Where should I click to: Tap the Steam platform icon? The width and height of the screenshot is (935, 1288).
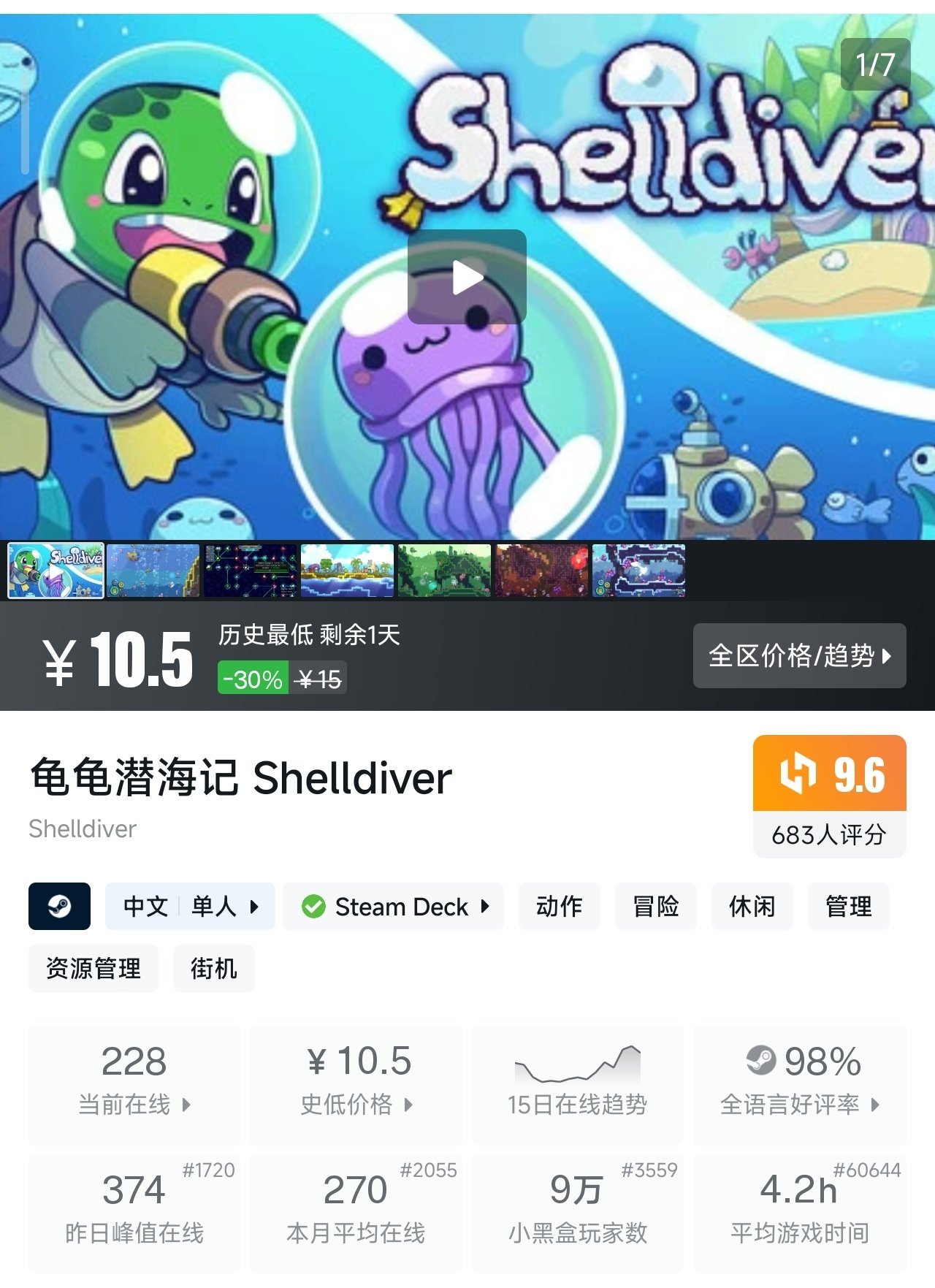(59, 906)
